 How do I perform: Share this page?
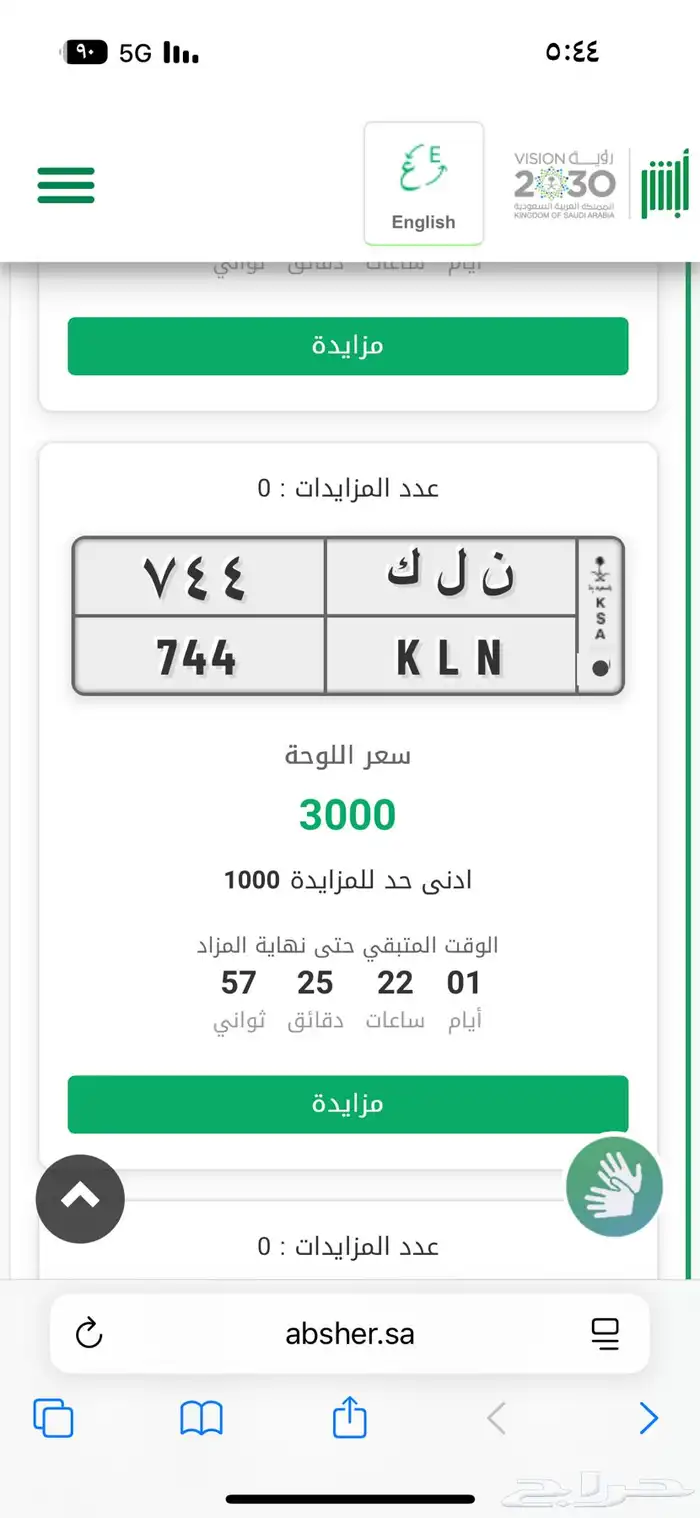tap(349, 1416)
